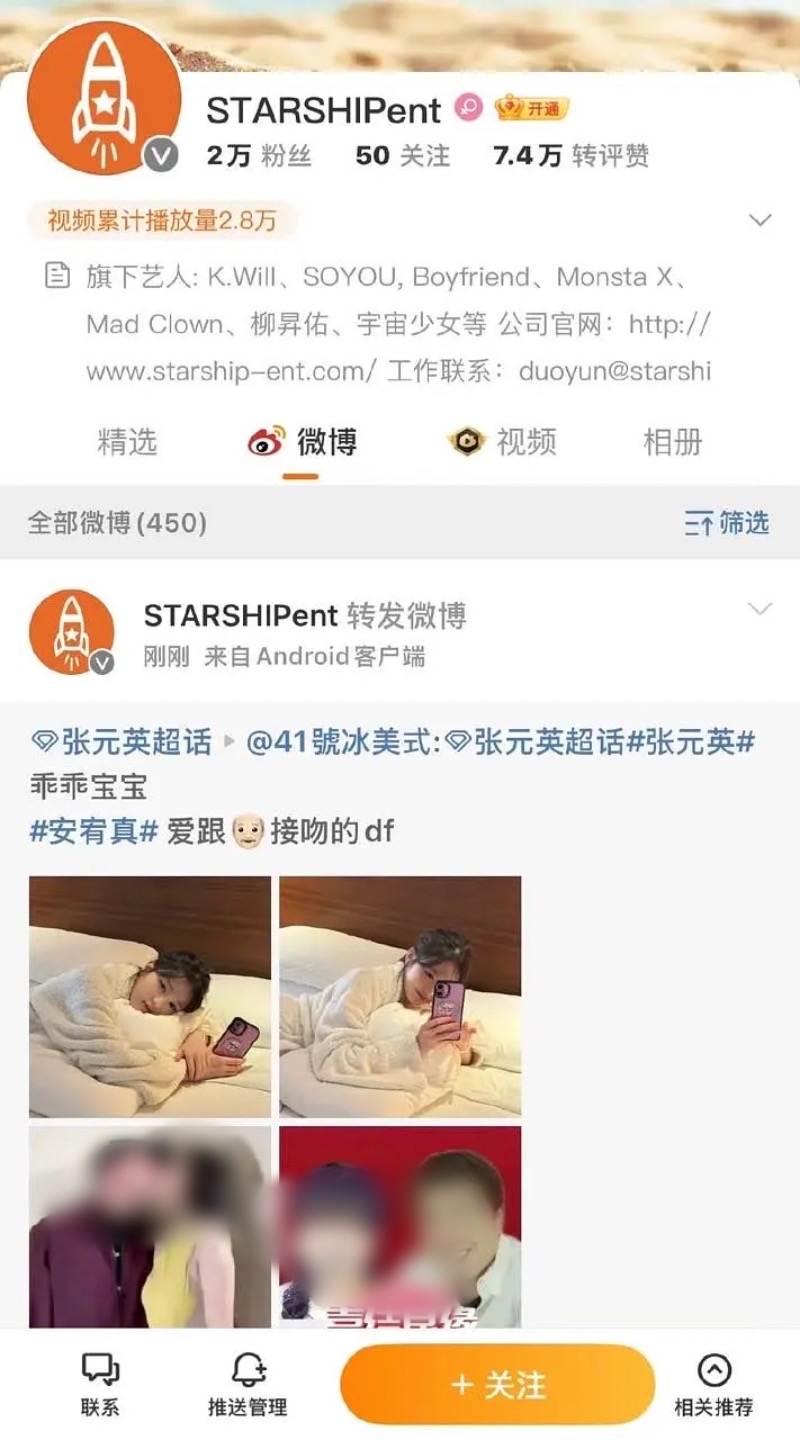This screenshot has height=1440, width=800.
Task: View the 关注 following list
Action: 403,156
